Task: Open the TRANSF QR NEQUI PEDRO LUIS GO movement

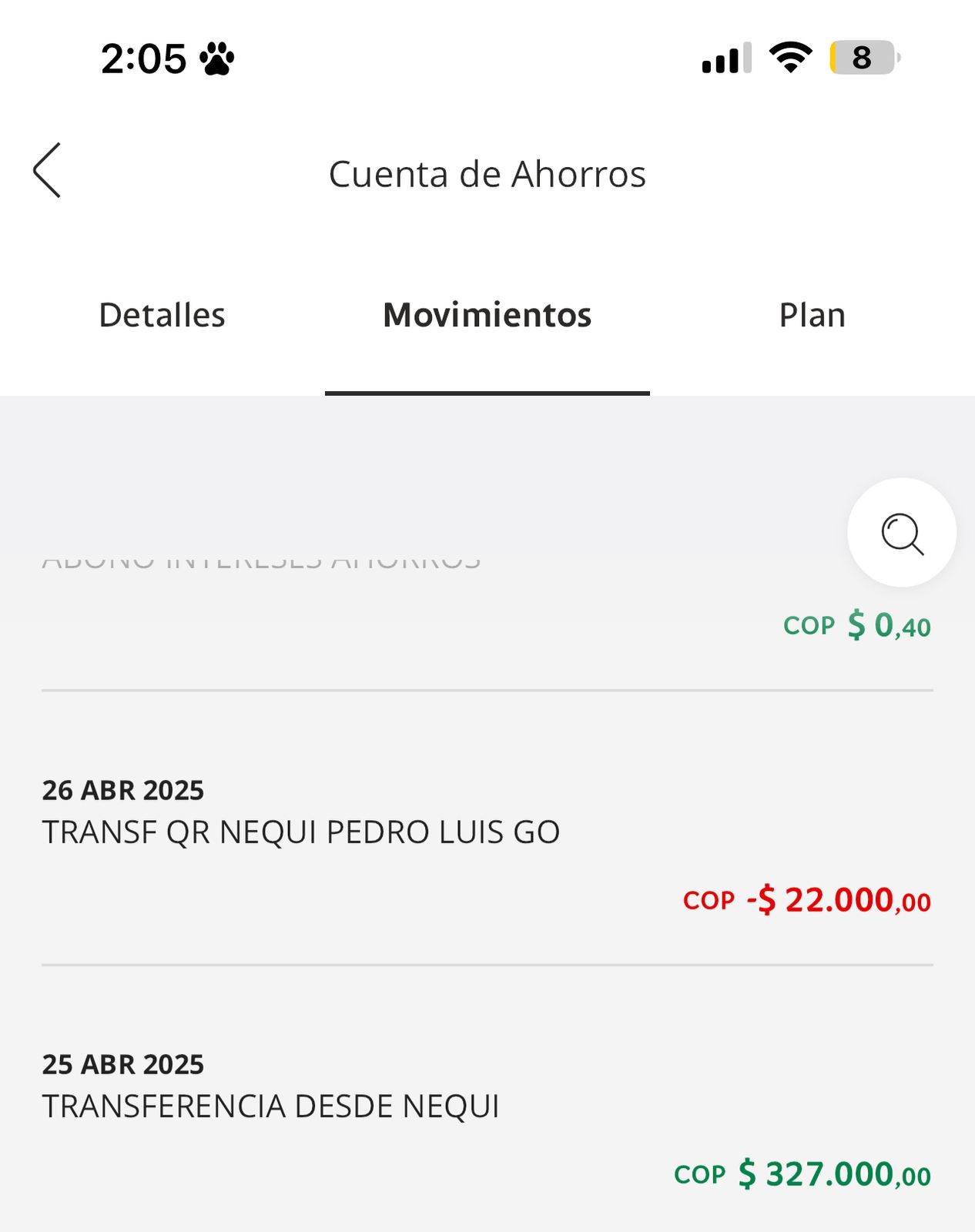Action: click(x=487, y=843)
